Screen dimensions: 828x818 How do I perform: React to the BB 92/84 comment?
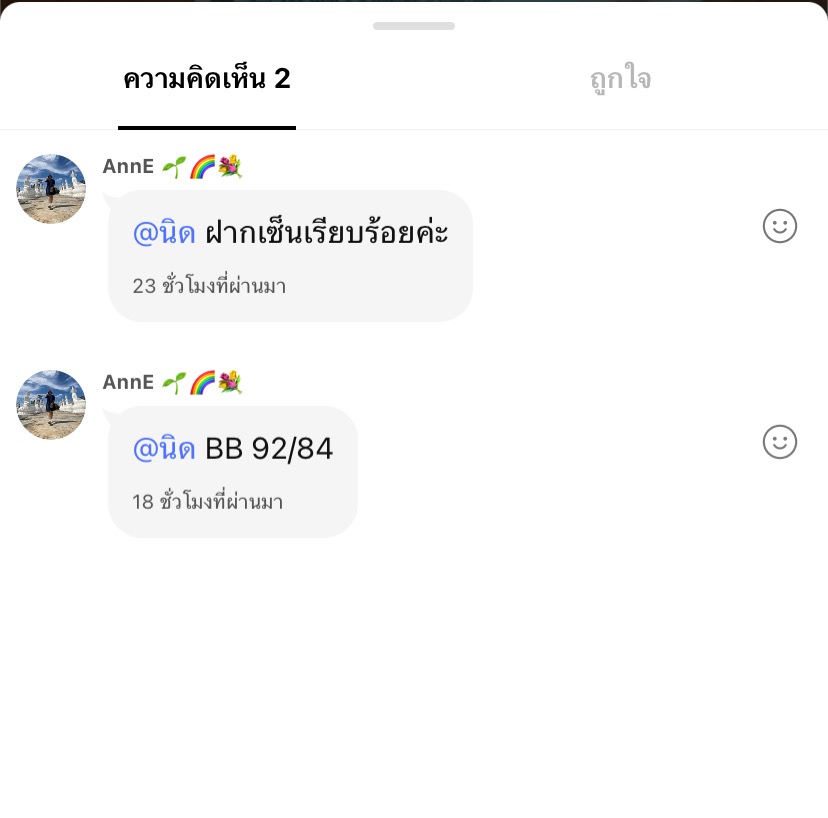pyautogui.click(x=779, y=442)
